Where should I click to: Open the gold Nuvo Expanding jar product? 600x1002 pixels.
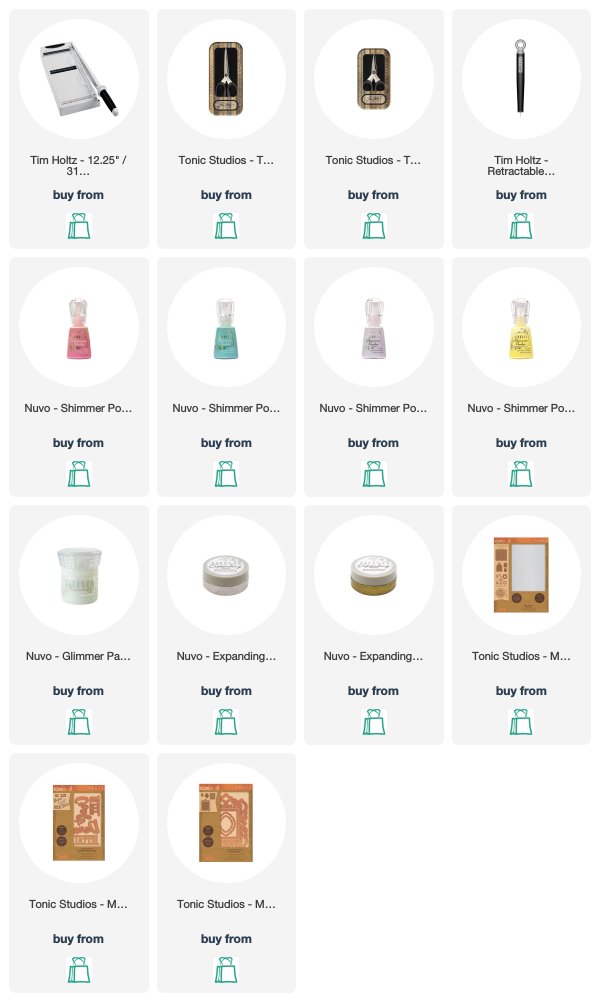coord(373,574)
